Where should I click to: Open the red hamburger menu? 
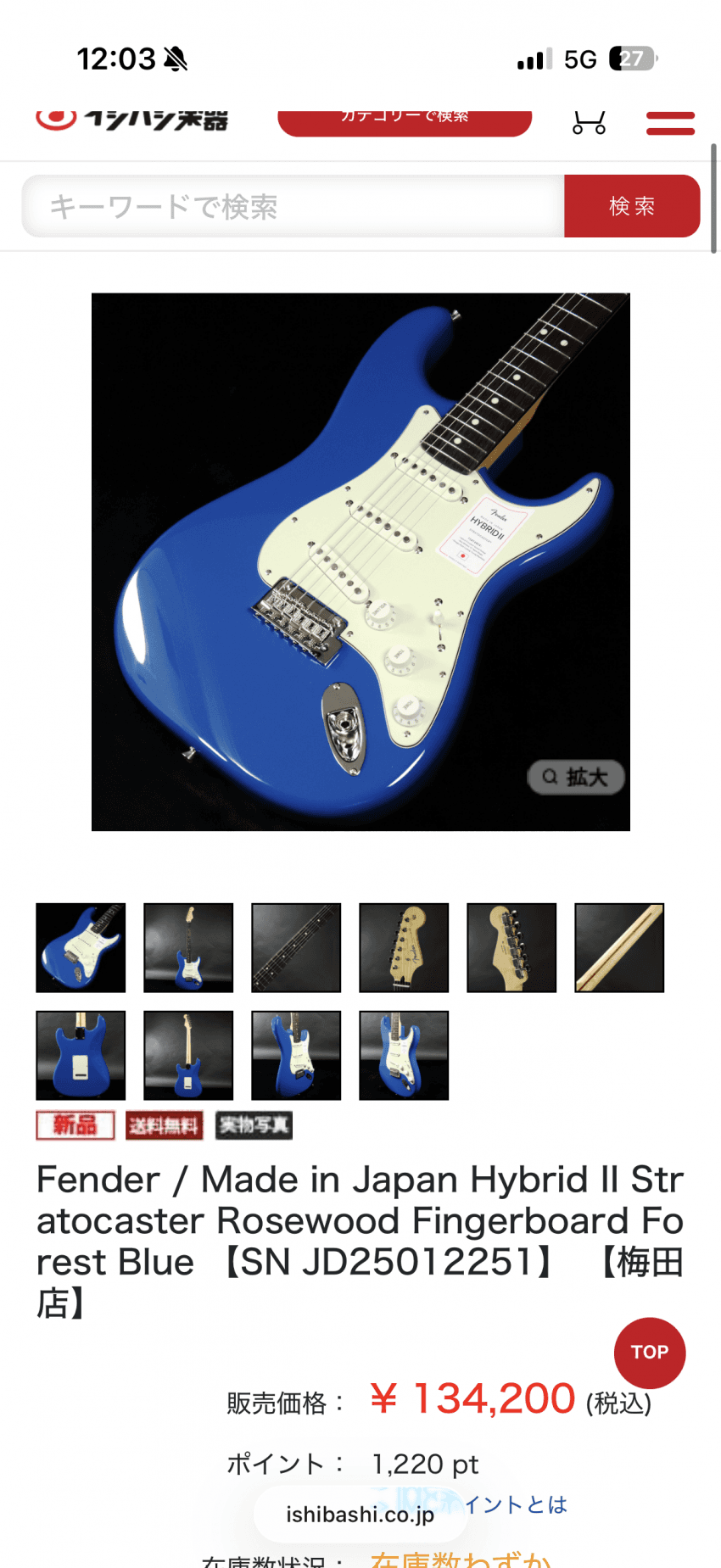point(670,123)
